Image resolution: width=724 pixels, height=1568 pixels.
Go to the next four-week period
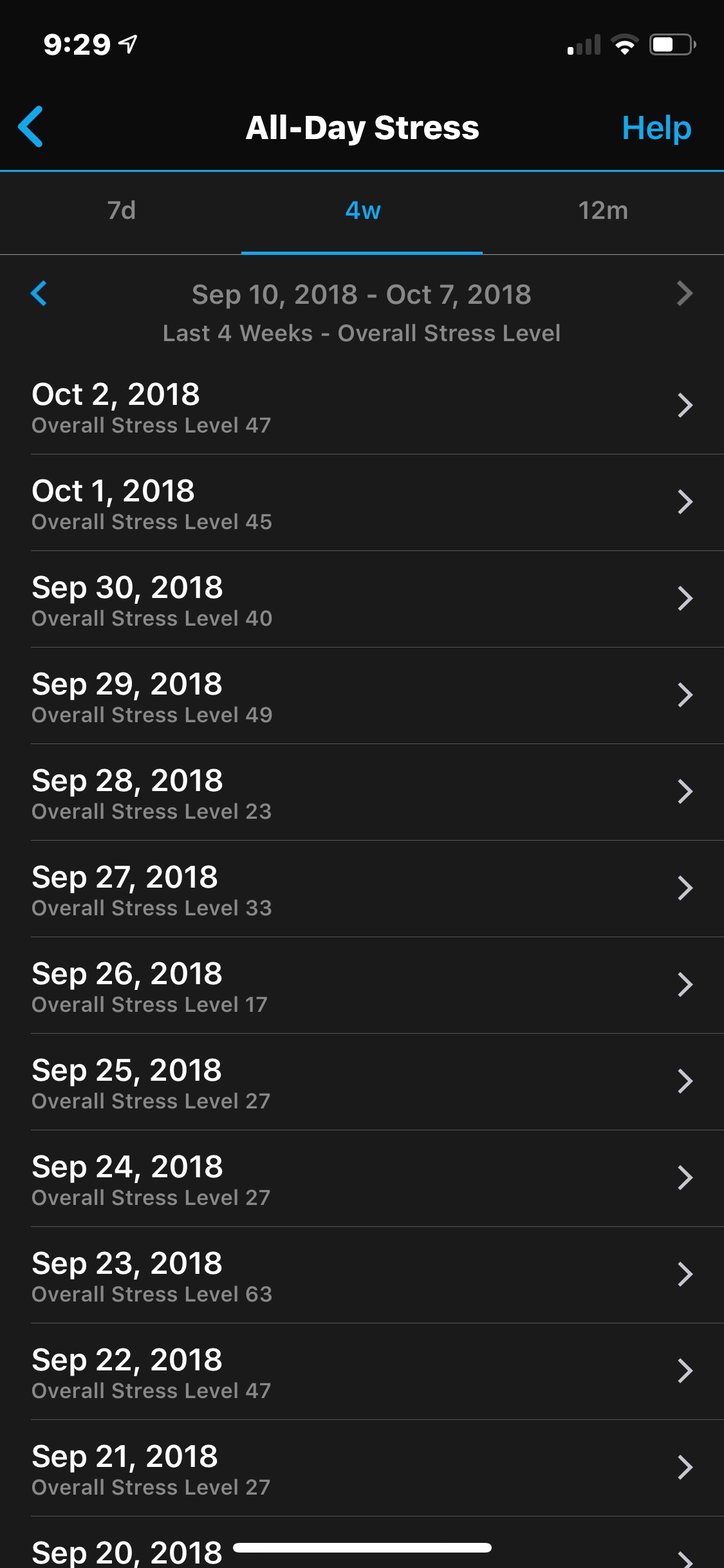(685, 294)
